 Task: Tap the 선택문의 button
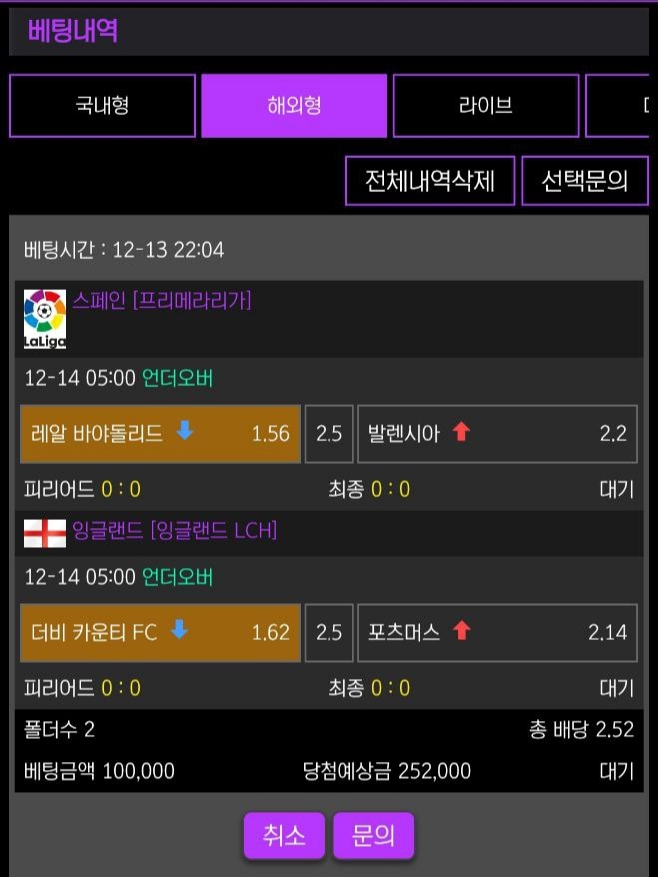585,181
